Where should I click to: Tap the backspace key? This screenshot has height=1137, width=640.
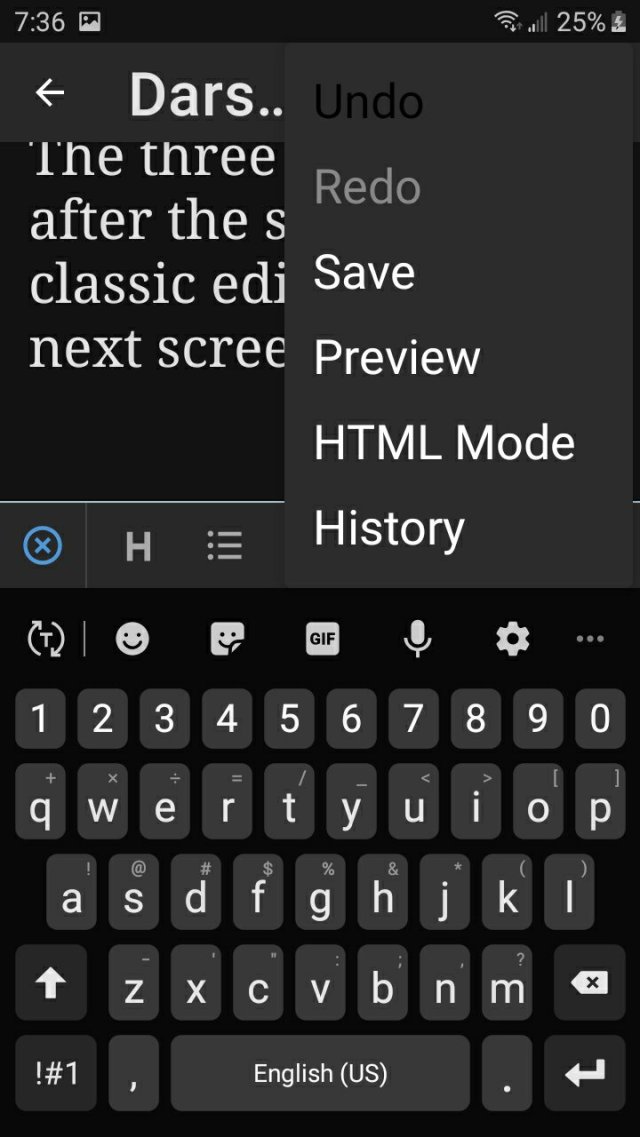click(x=589, y=984)
